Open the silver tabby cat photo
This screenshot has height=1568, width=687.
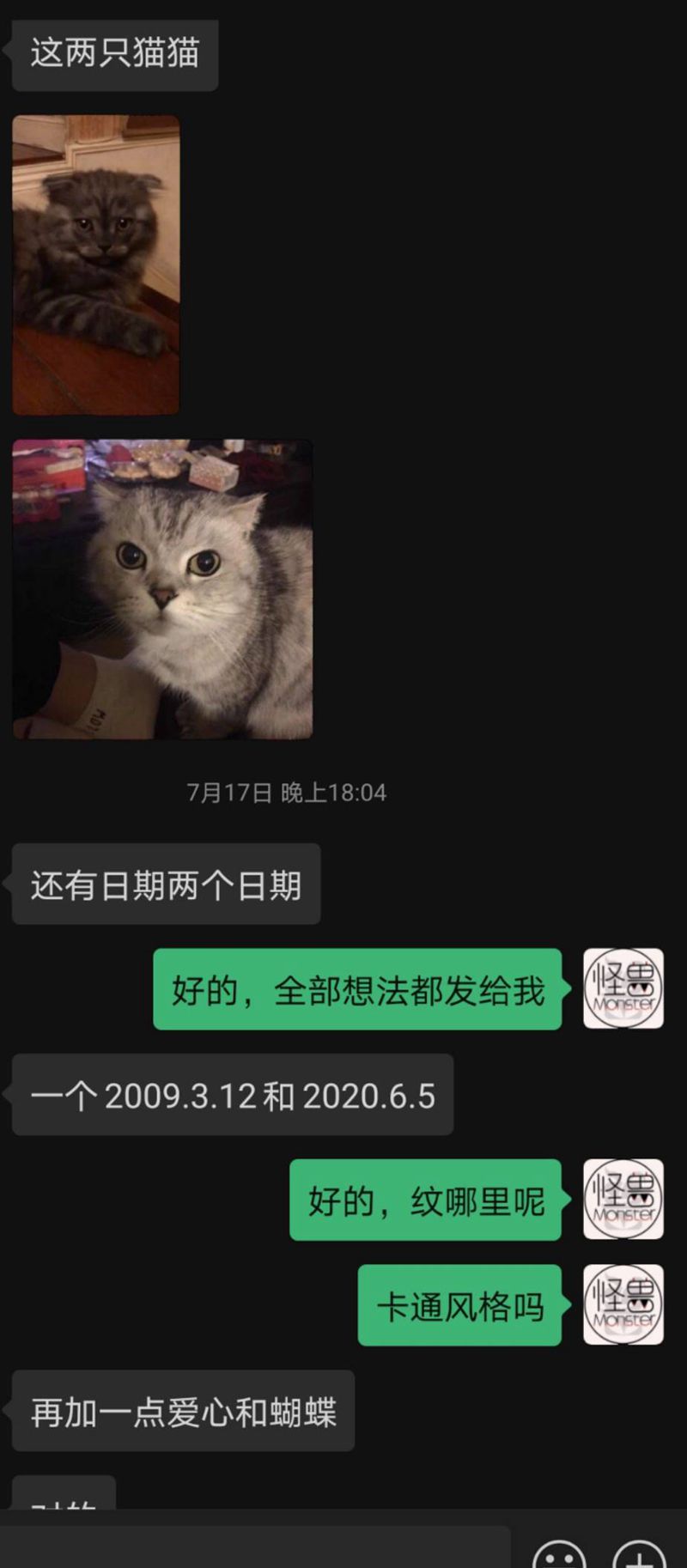(x=162, y=589)
